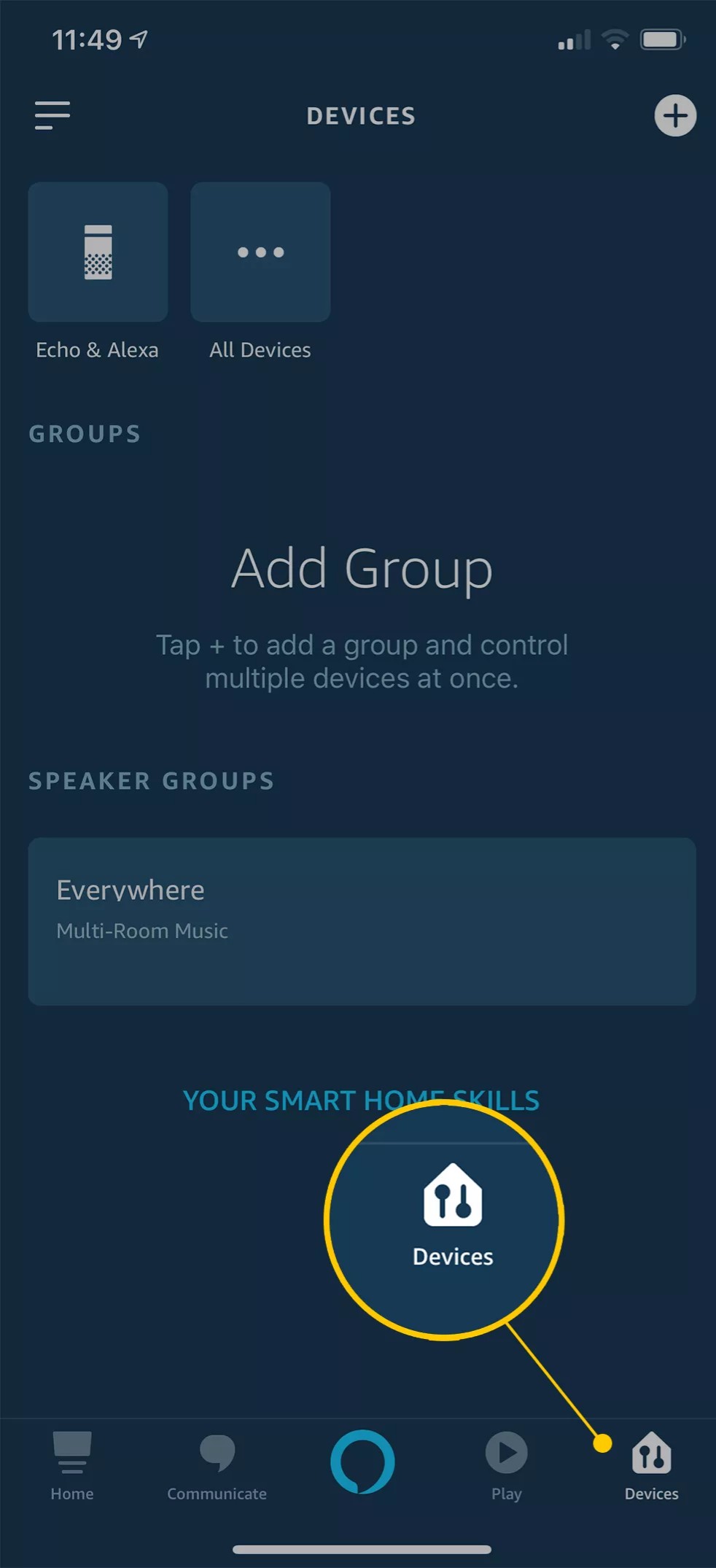Open the hamburger menu

pos(52,115)
